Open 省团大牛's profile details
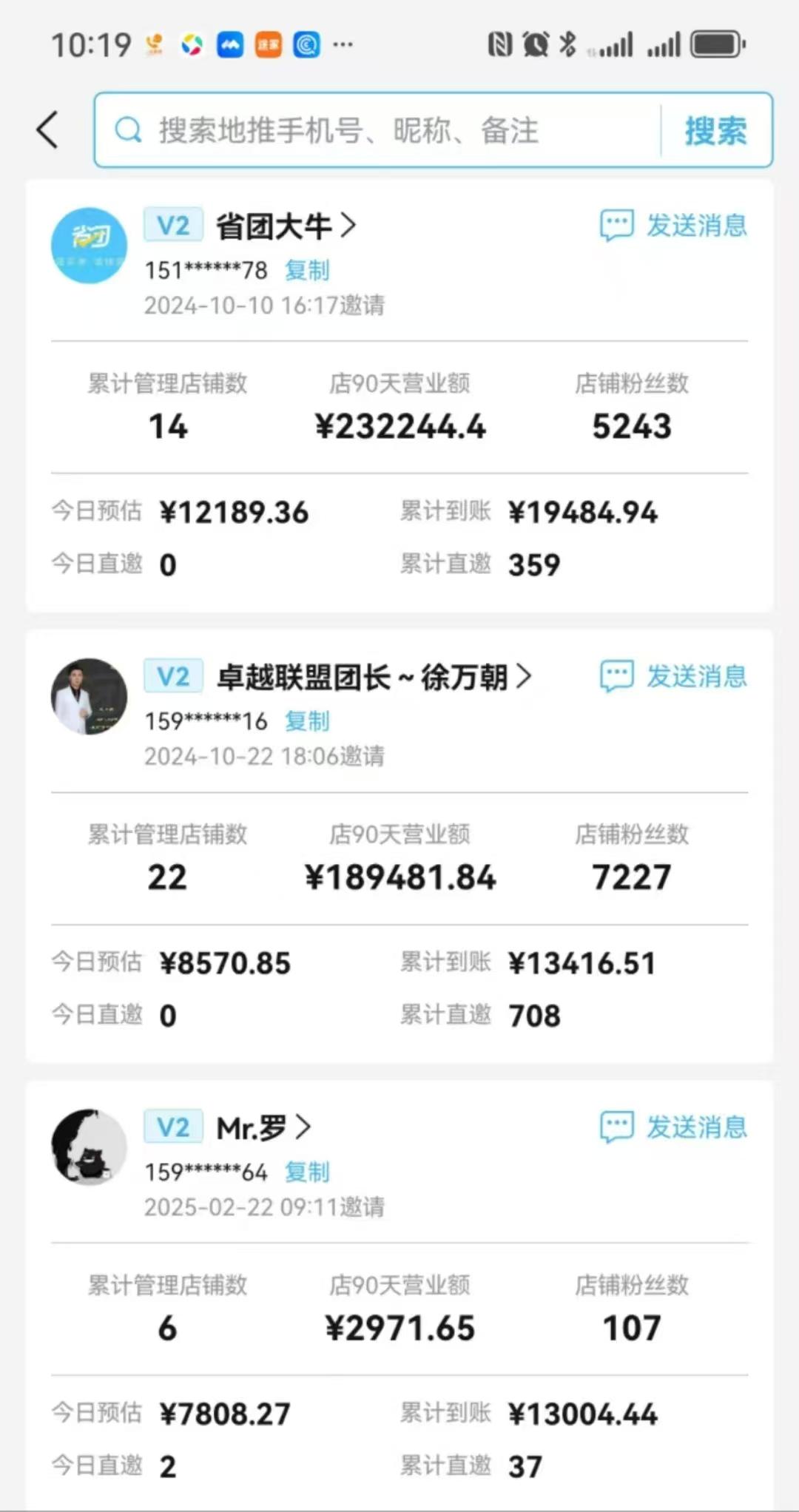 (286, 226)
